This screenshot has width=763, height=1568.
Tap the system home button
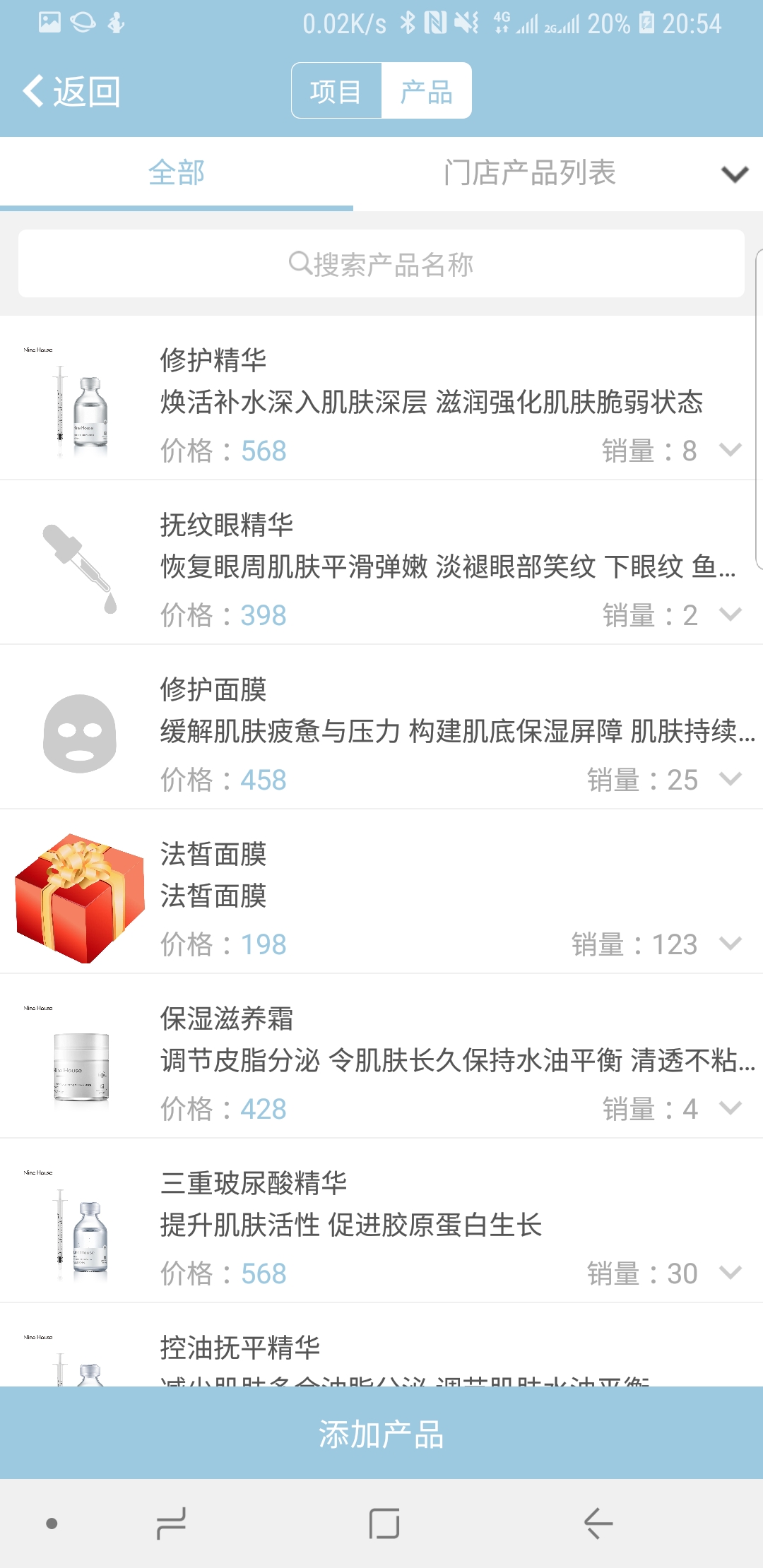pos(384,1524)
